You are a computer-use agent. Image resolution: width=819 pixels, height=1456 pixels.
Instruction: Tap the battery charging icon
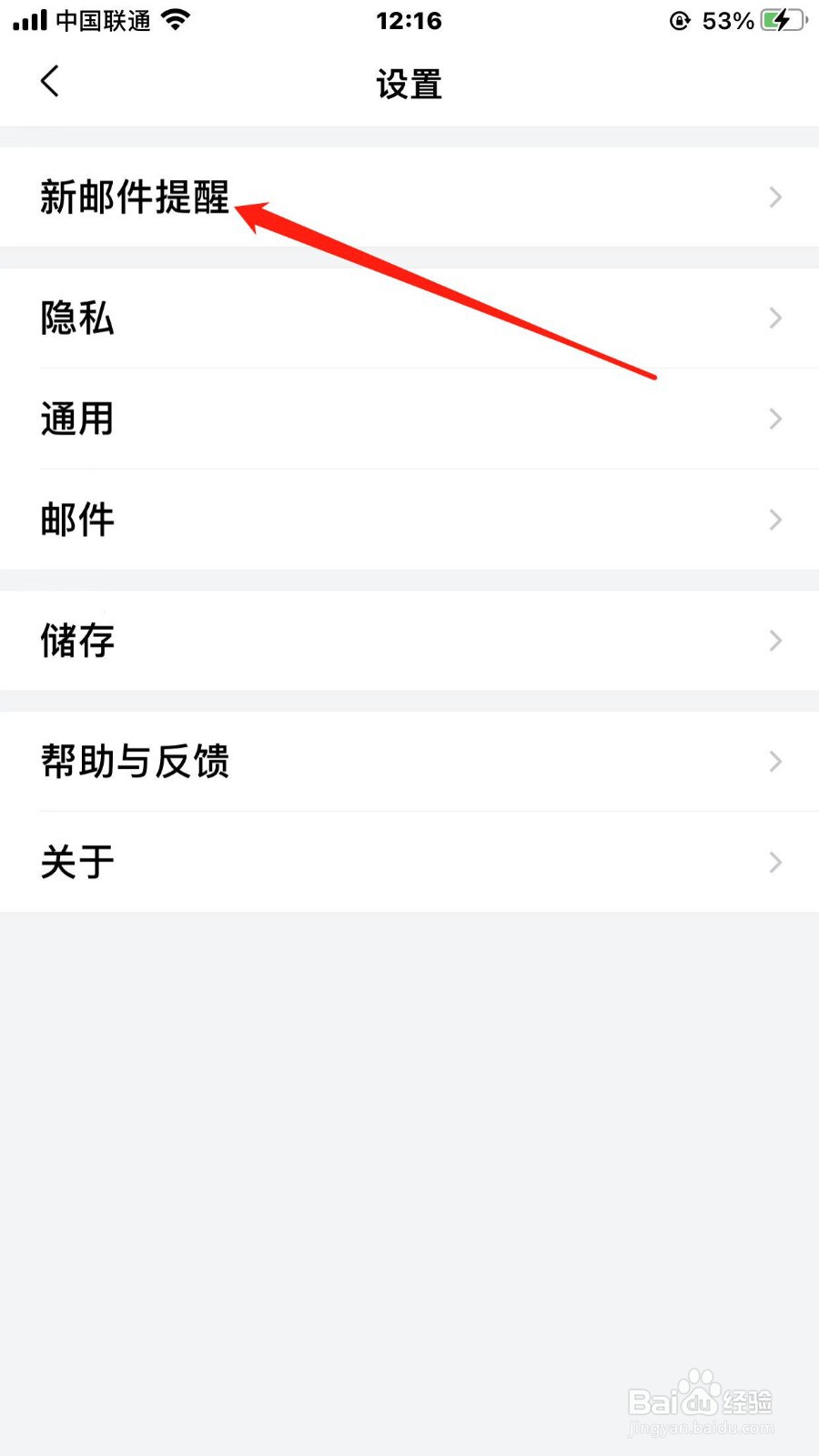781,20
